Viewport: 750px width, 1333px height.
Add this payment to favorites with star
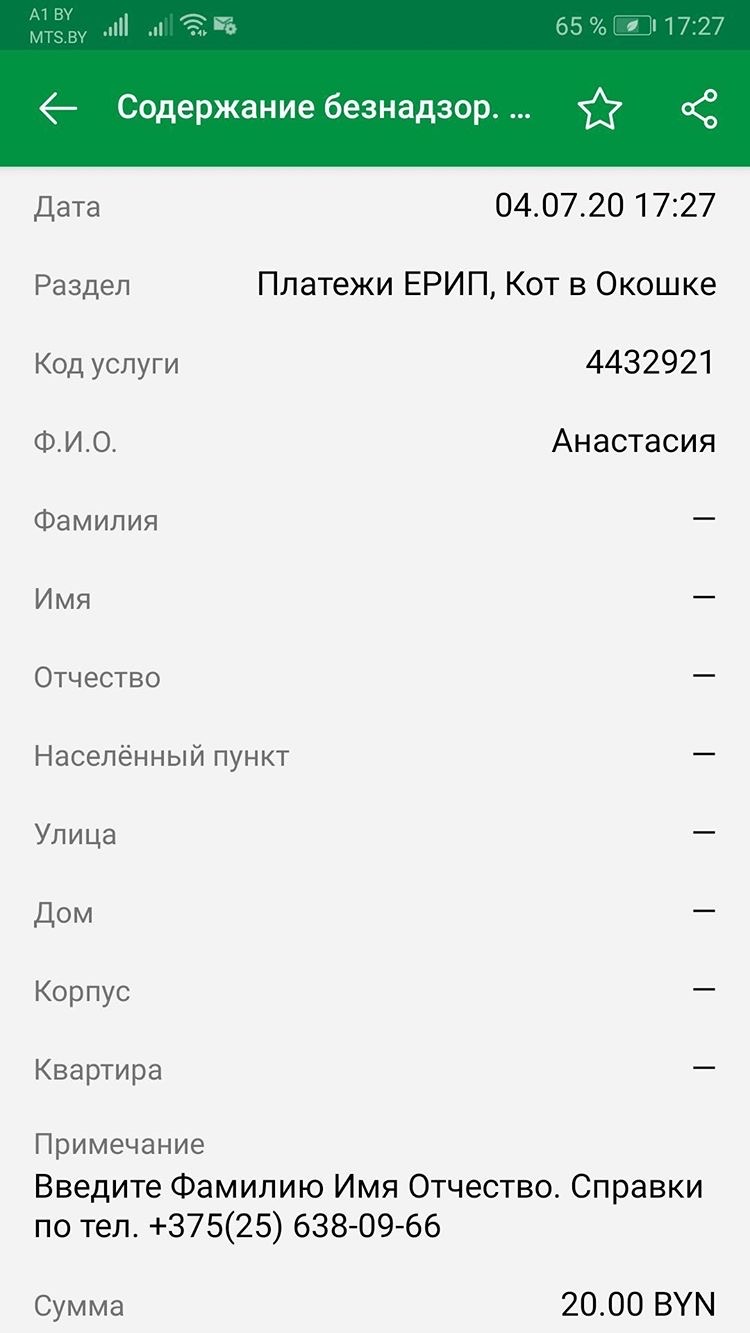pyautogui.click(x=599, y=108)
